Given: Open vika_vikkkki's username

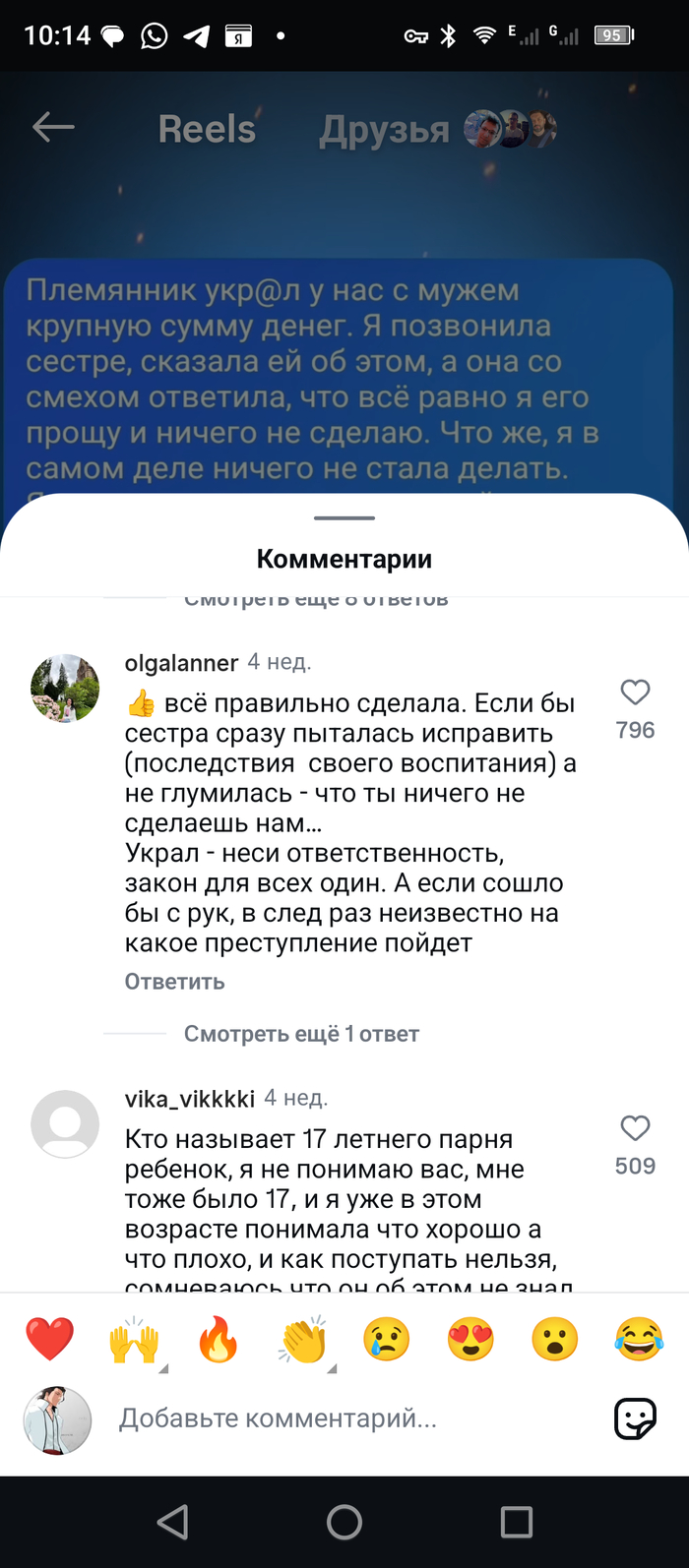Looking at the screenshot, I should coord(189,1098).
